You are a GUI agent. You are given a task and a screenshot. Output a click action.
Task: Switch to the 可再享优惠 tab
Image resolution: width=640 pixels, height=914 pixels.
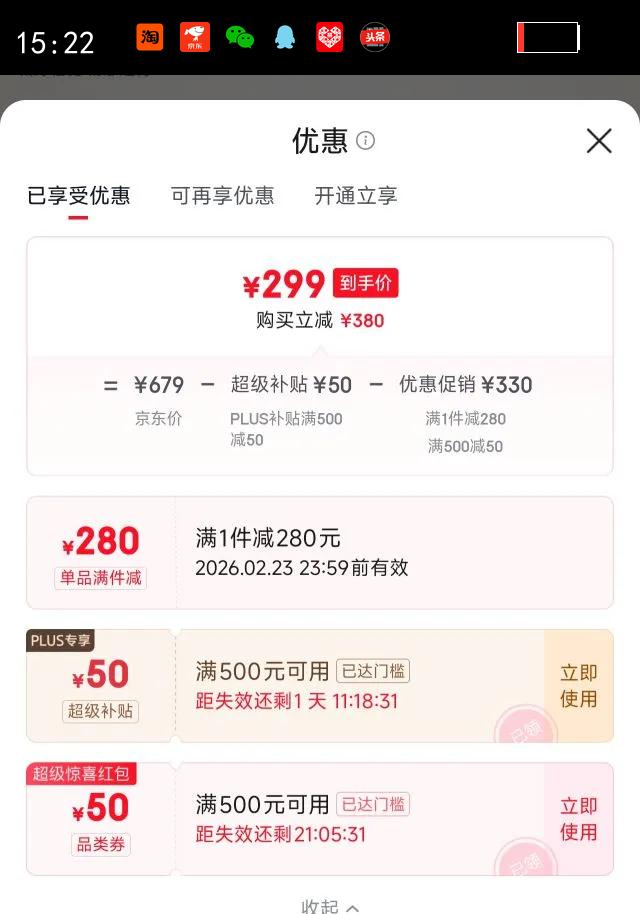[222, 196]
